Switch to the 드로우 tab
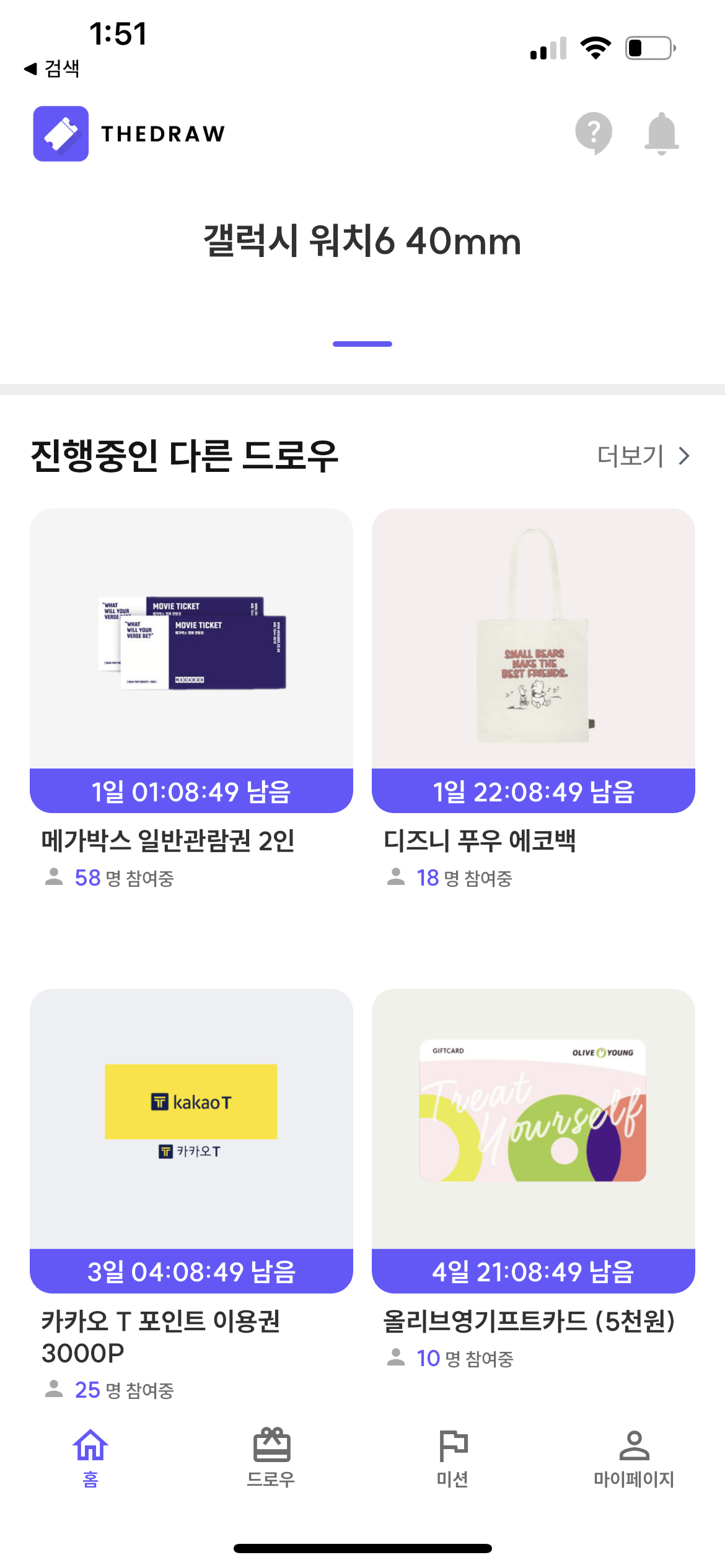This screenshot has height=1568, width=725. click(271, 1458)
